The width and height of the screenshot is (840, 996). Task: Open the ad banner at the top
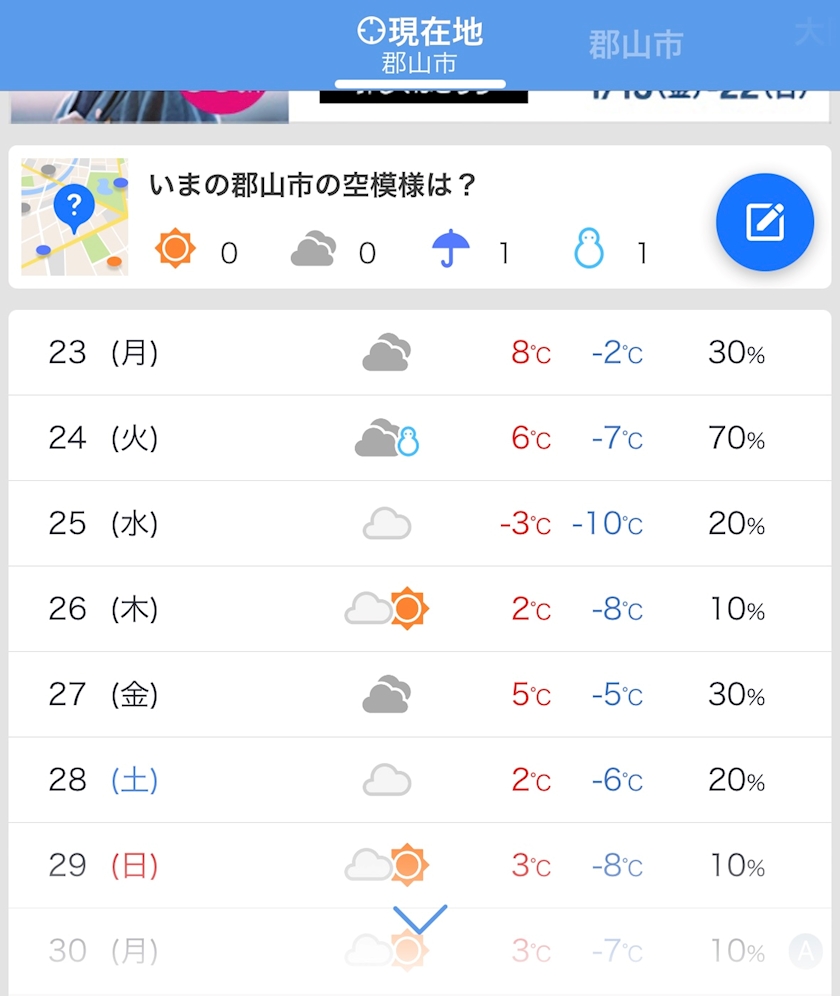click(x=420, y=106)
